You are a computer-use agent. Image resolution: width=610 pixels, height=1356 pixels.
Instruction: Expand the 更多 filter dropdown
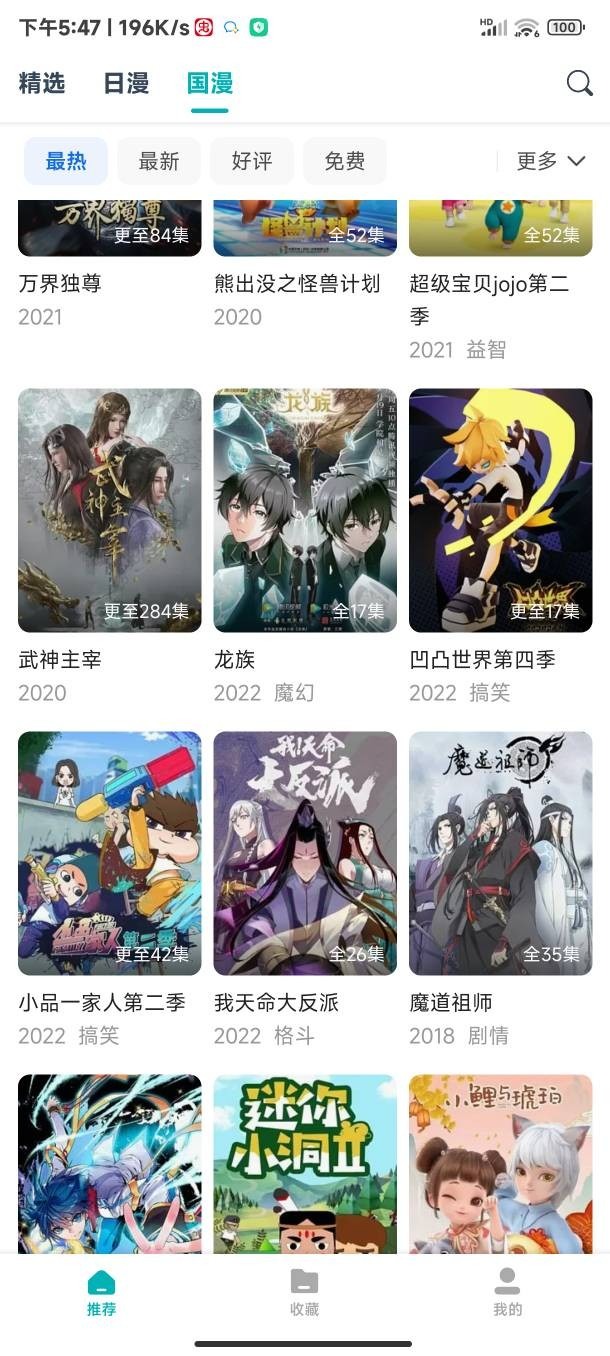point(550,161)
